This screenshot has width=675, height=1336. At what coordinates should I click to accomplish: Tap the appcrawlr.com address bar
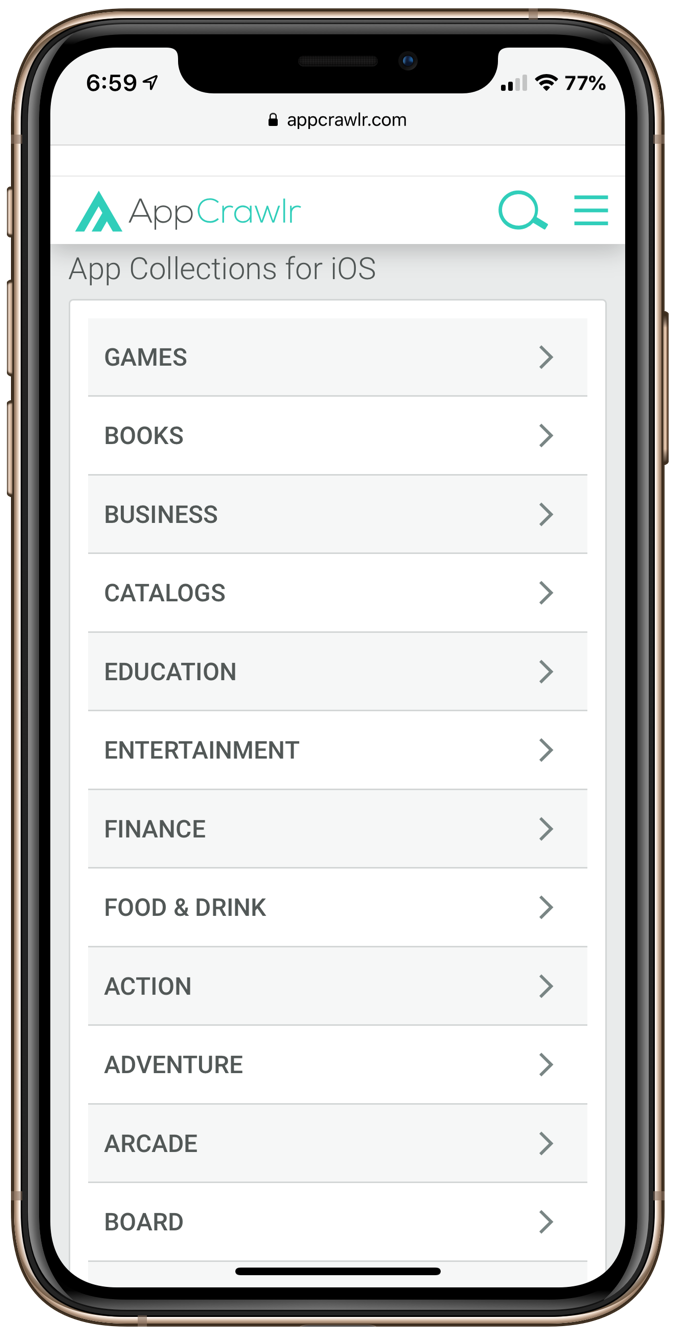(x=337, y=120)
